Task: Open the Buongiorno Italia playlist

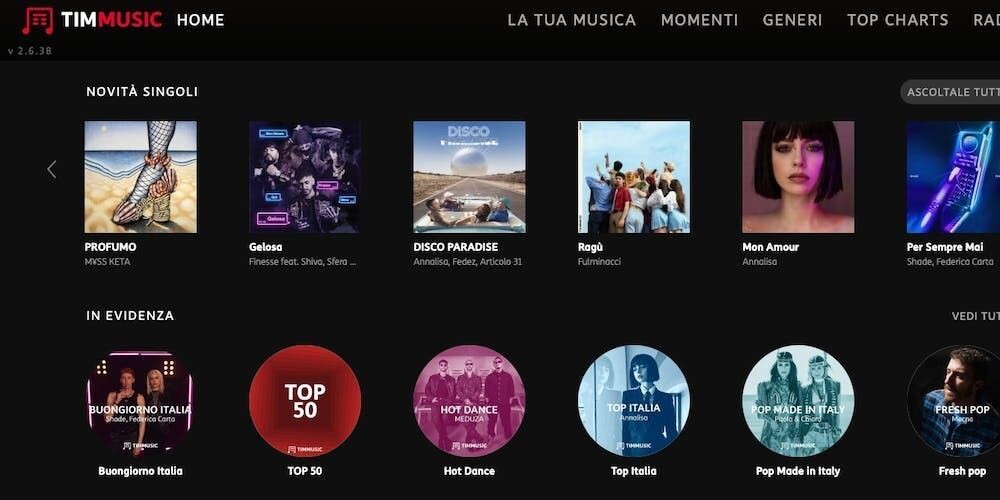Action: tap(140, 401)
